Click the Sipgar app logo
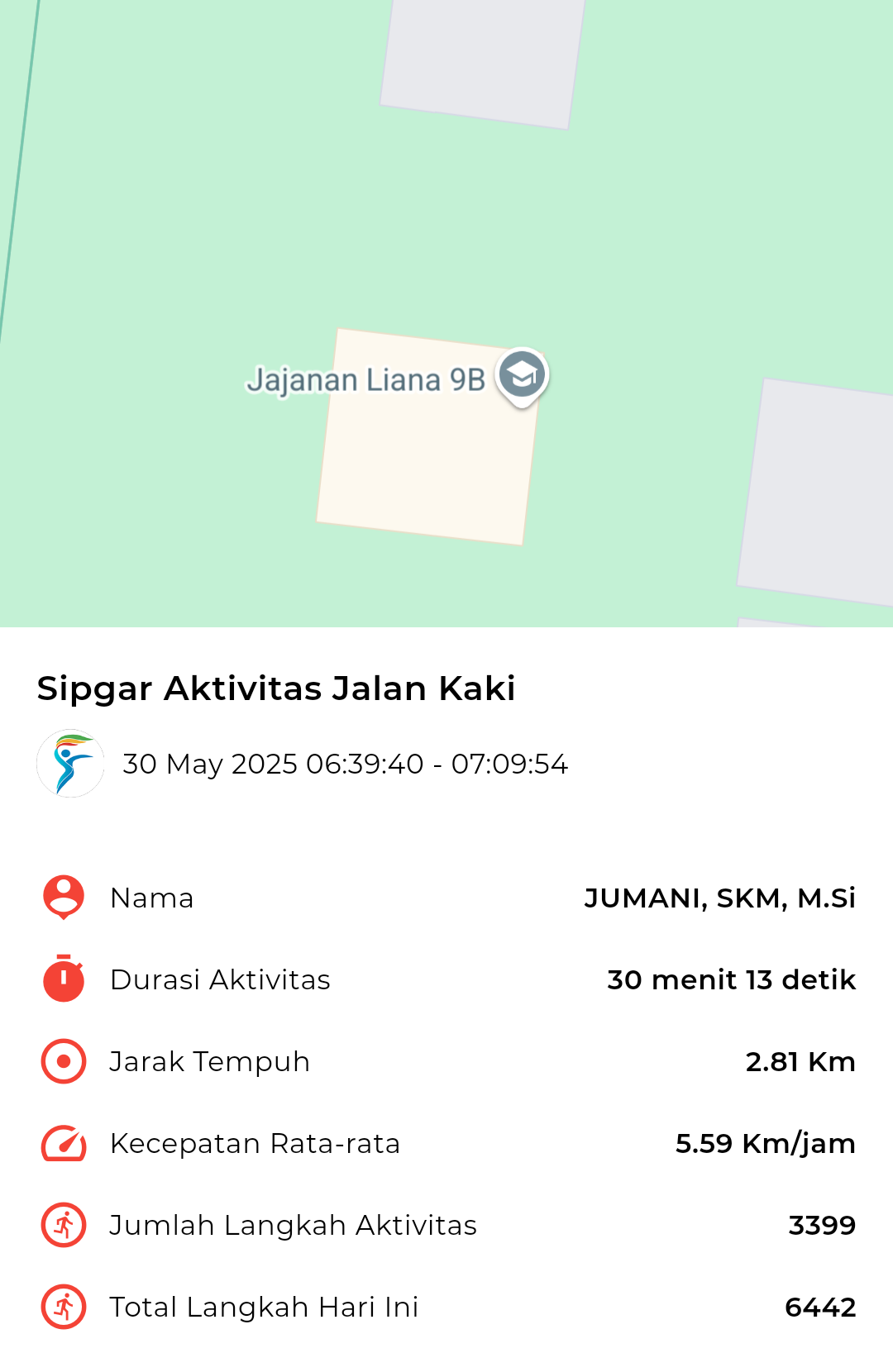 [x=71, y=763]
